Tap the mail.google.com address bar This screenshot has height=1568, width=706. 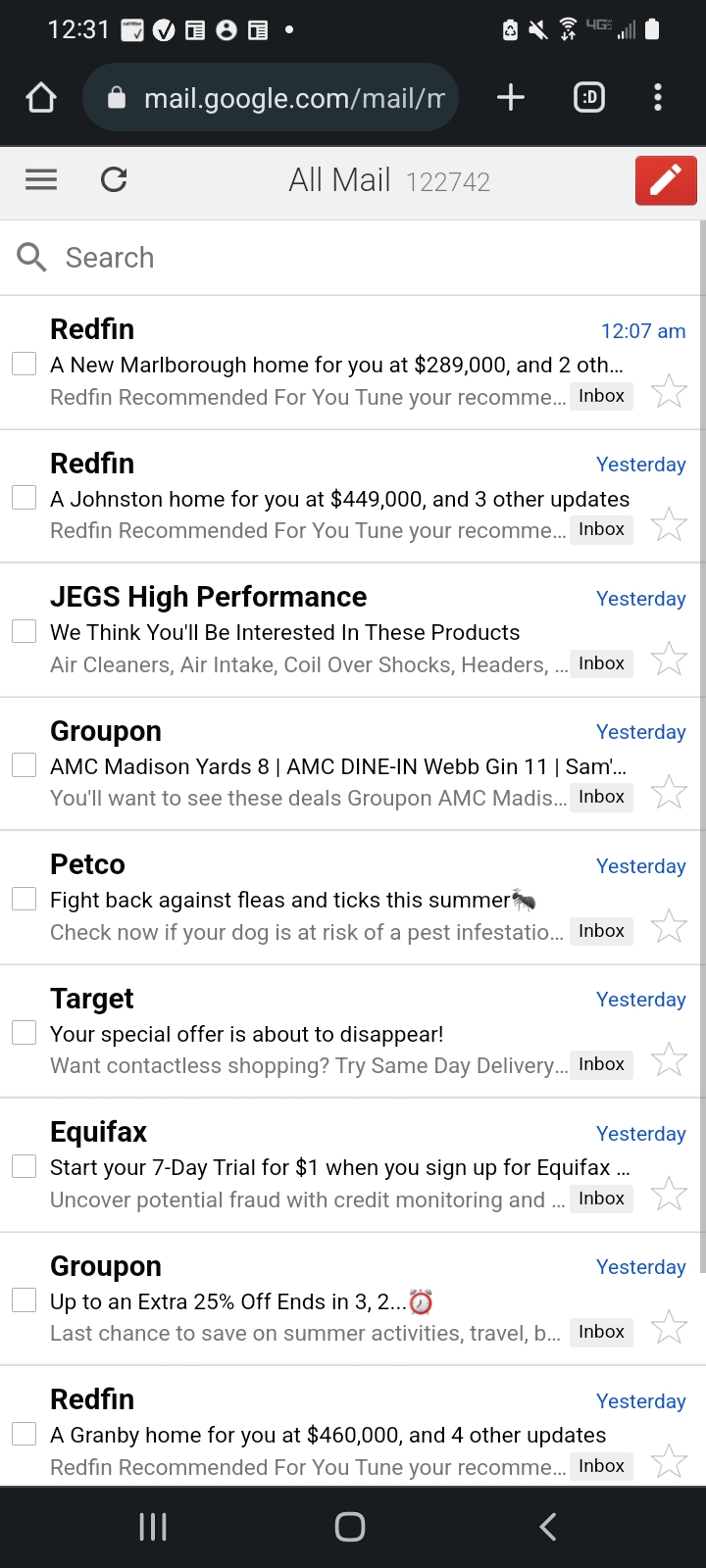click(271, 97)
